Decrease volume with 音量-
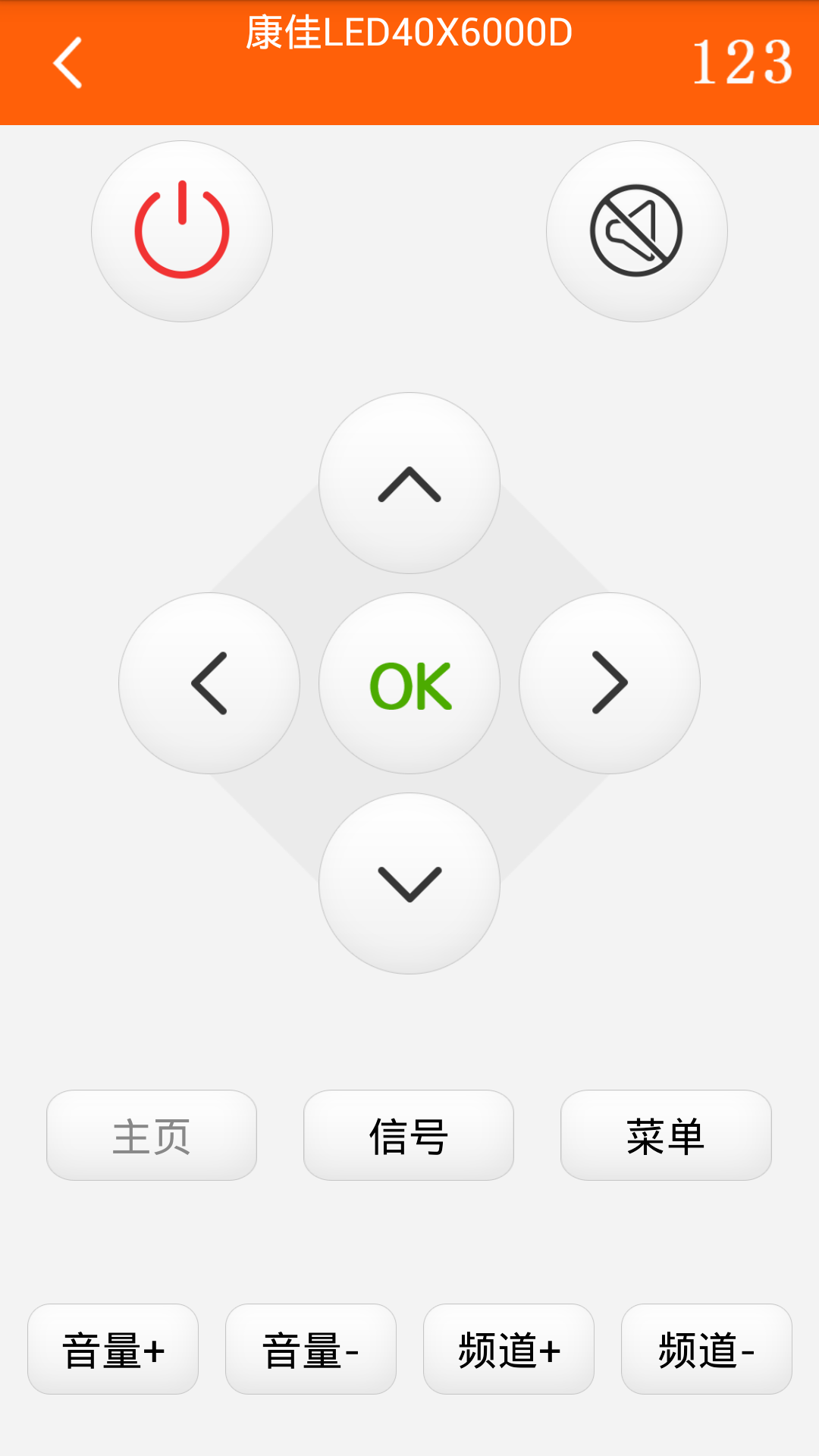 click(311, 1349)
